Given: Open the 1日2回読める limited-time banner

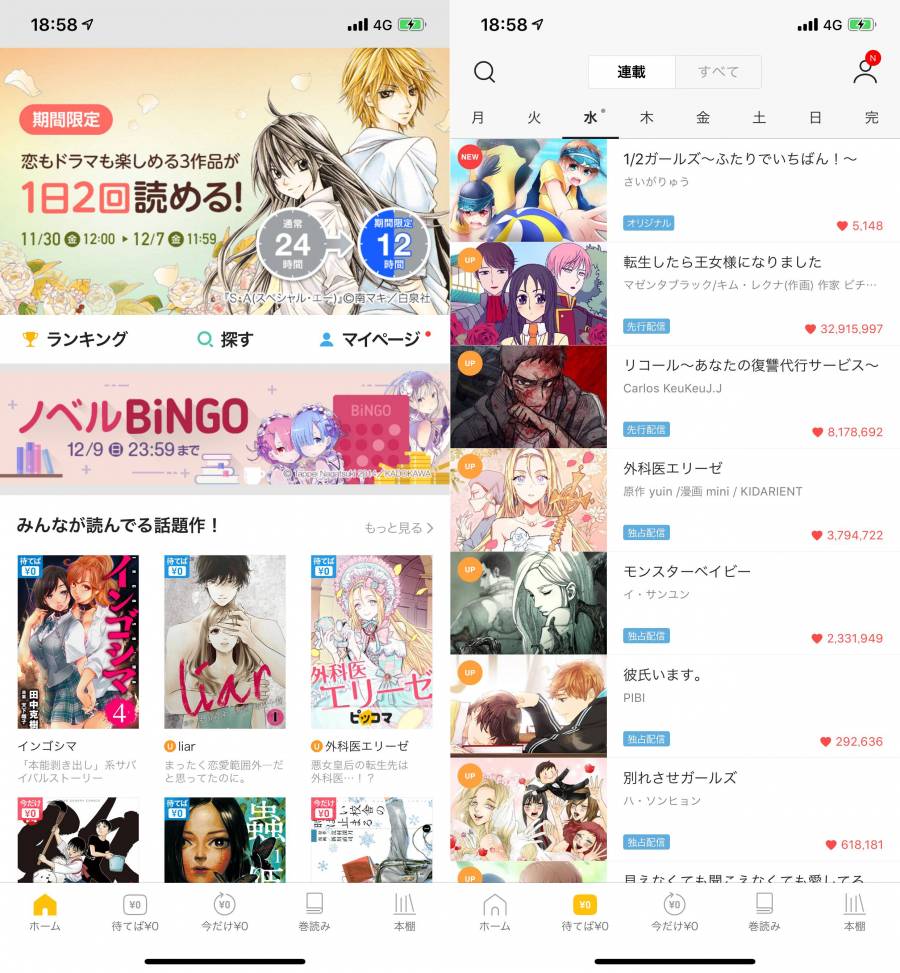Looking at the screenshot, I should 225,180.
